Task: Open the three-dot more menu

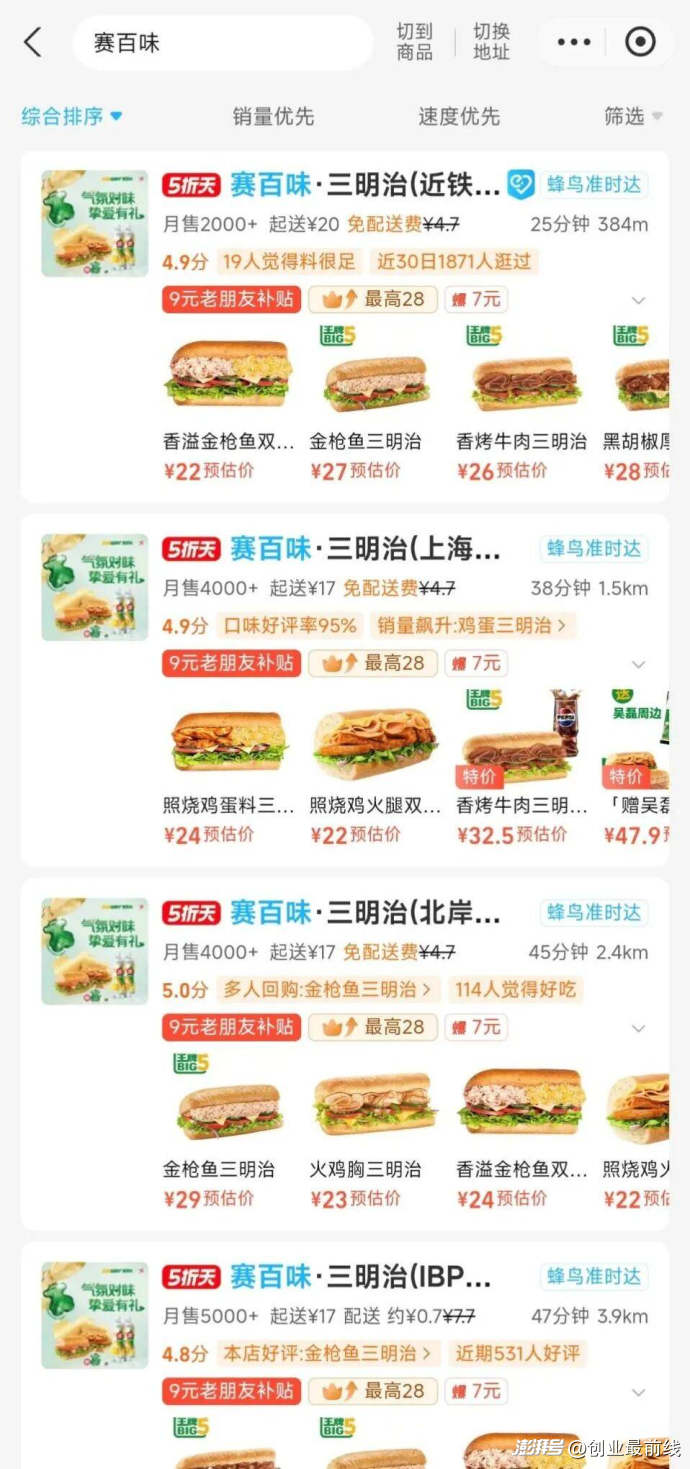Action: tap(574, 42)
